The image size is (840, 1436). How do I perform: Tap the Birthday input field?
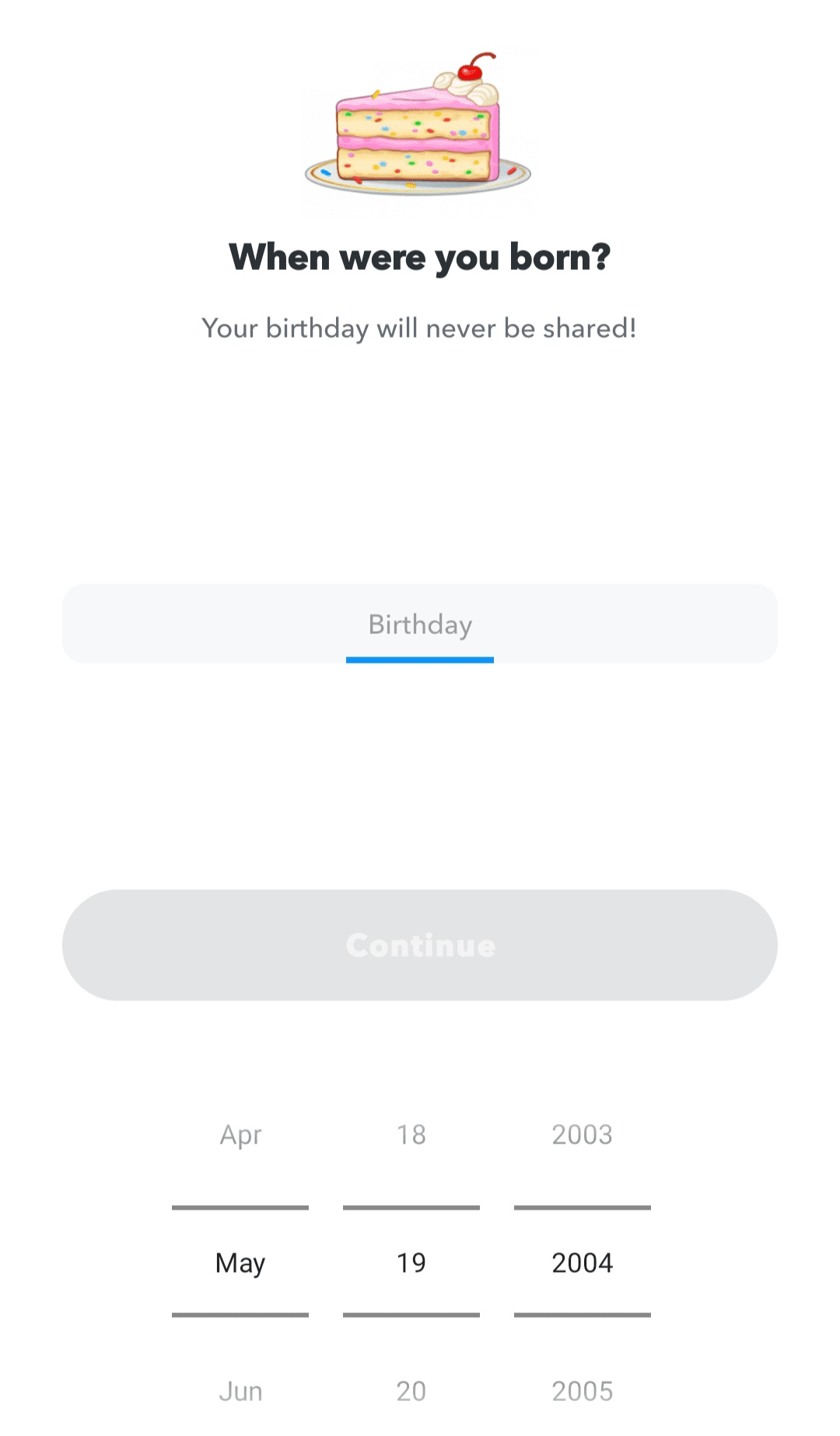[x=420, y=624]
